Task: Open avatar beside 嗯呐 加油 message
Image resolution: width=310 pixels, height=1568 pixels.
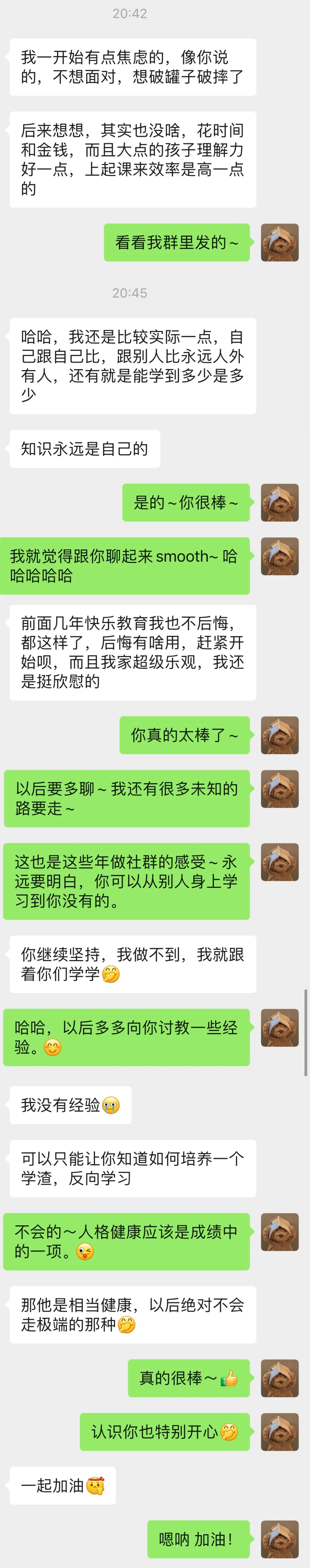Action: [280, 1539]
